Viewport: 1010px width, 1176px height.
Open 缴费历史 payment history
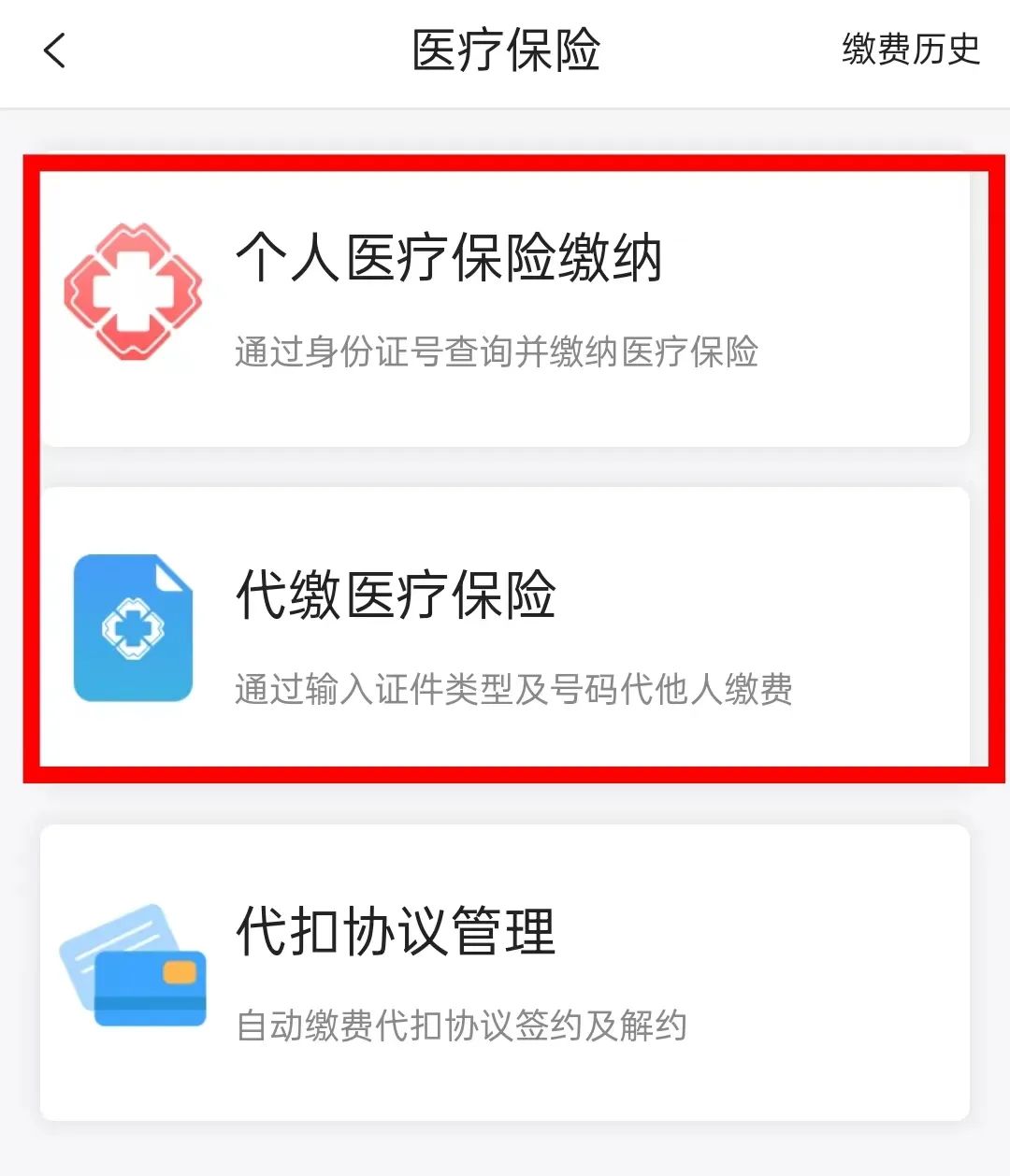(910, 50)
